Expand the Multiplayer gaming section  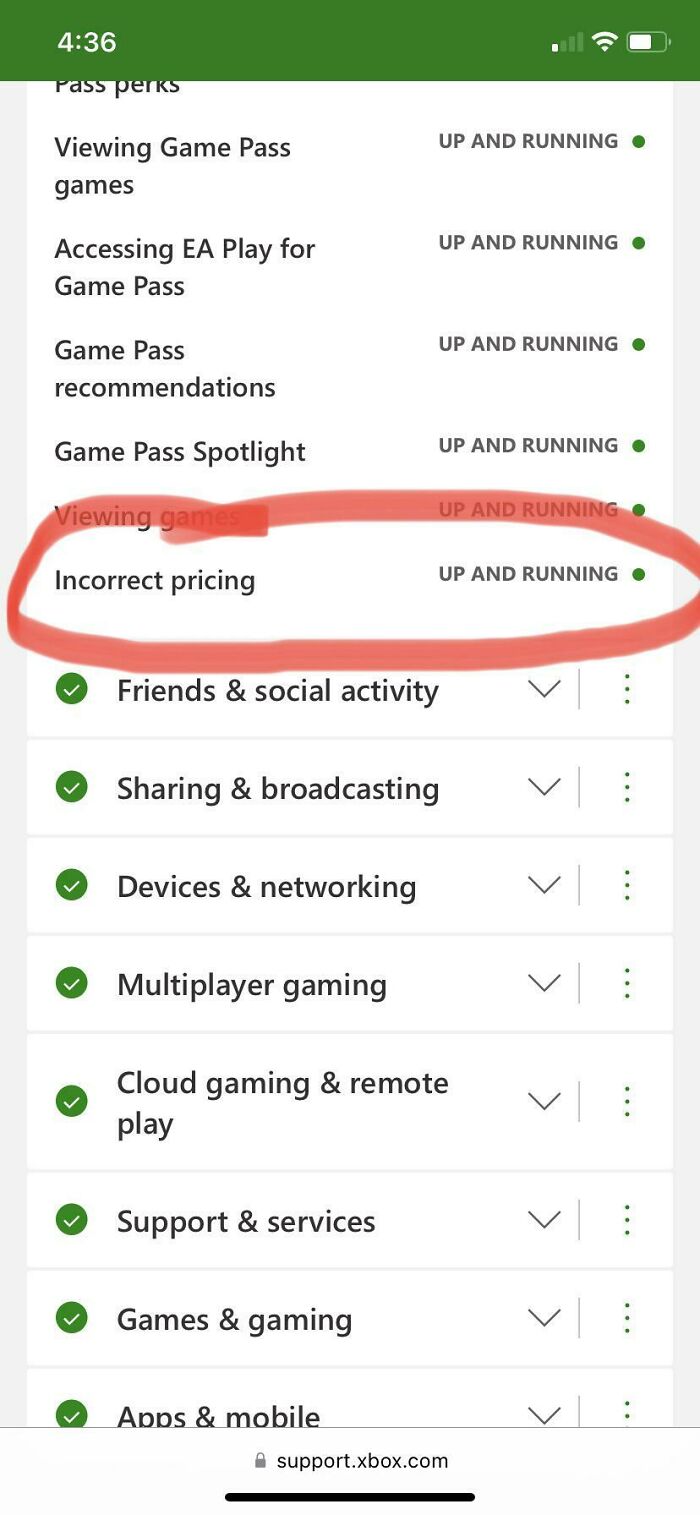coord(544,984)
